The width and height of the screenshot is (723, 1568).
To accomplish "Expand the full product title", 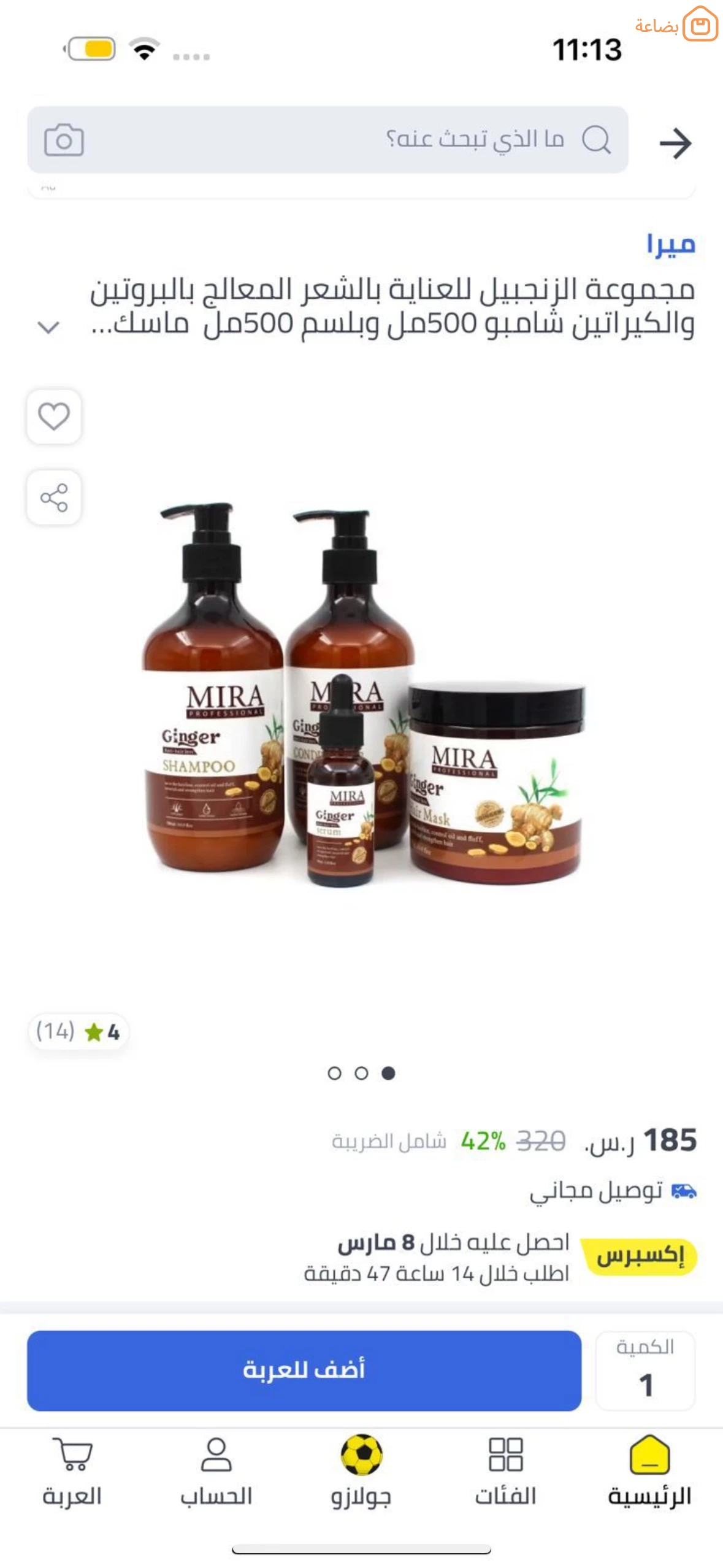I will [x=48, y=326].
